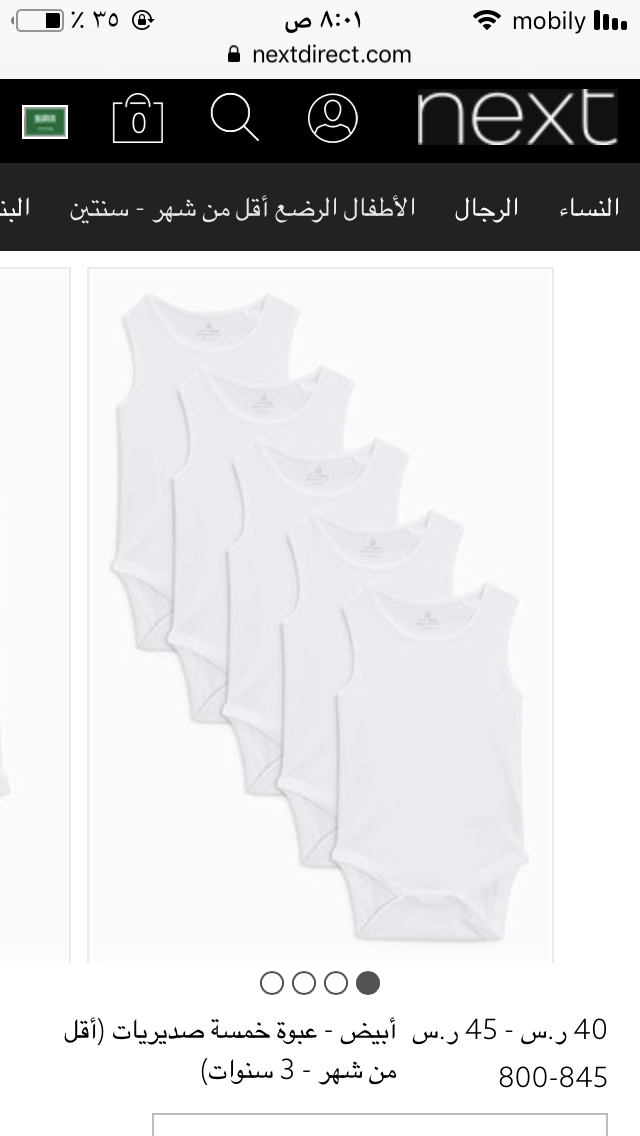Open الأطفال الرضع أقل من شهر - سنتين category

[242, 208]
